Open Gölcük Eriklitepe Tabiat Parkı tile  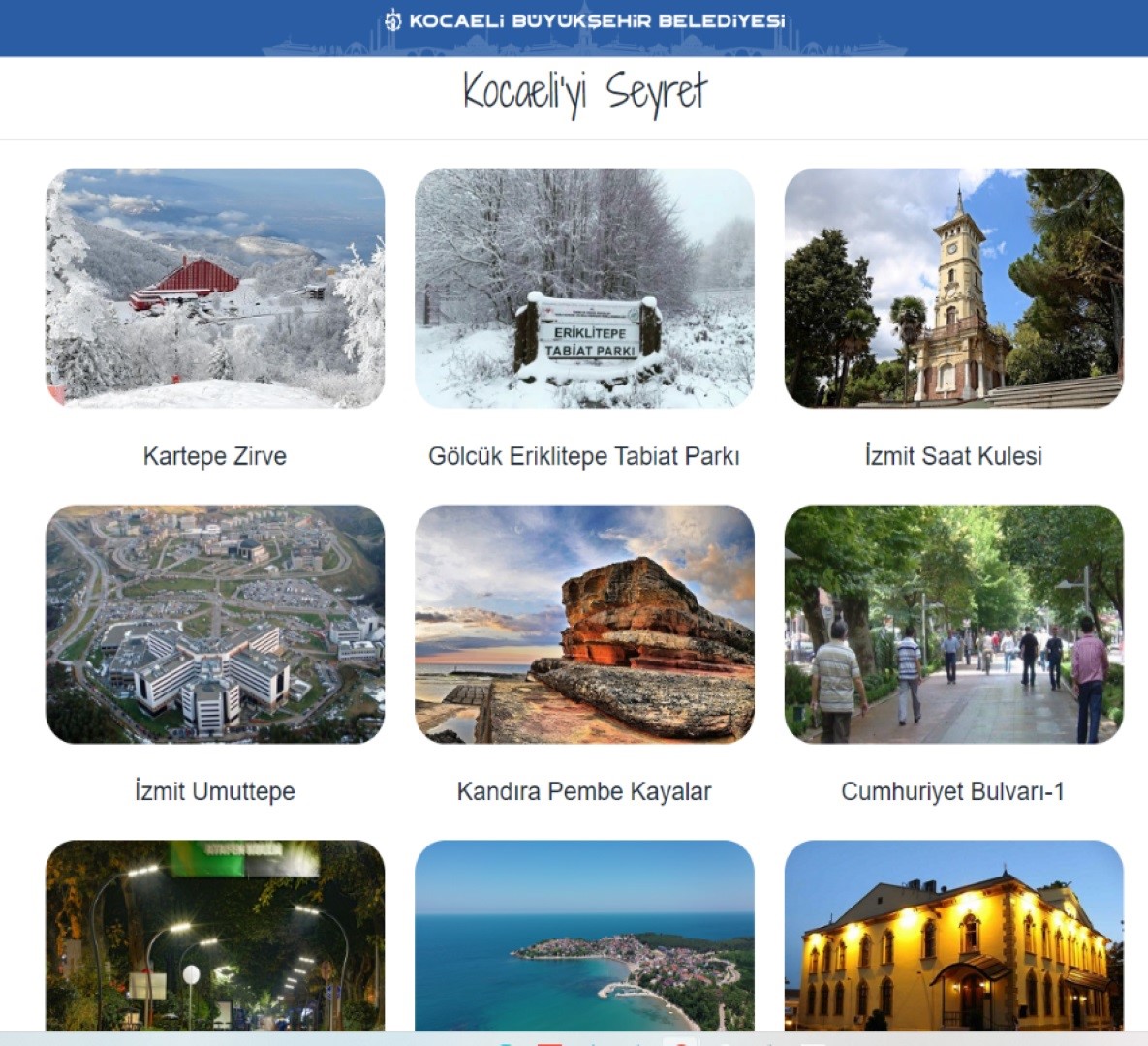pos(584,289)
